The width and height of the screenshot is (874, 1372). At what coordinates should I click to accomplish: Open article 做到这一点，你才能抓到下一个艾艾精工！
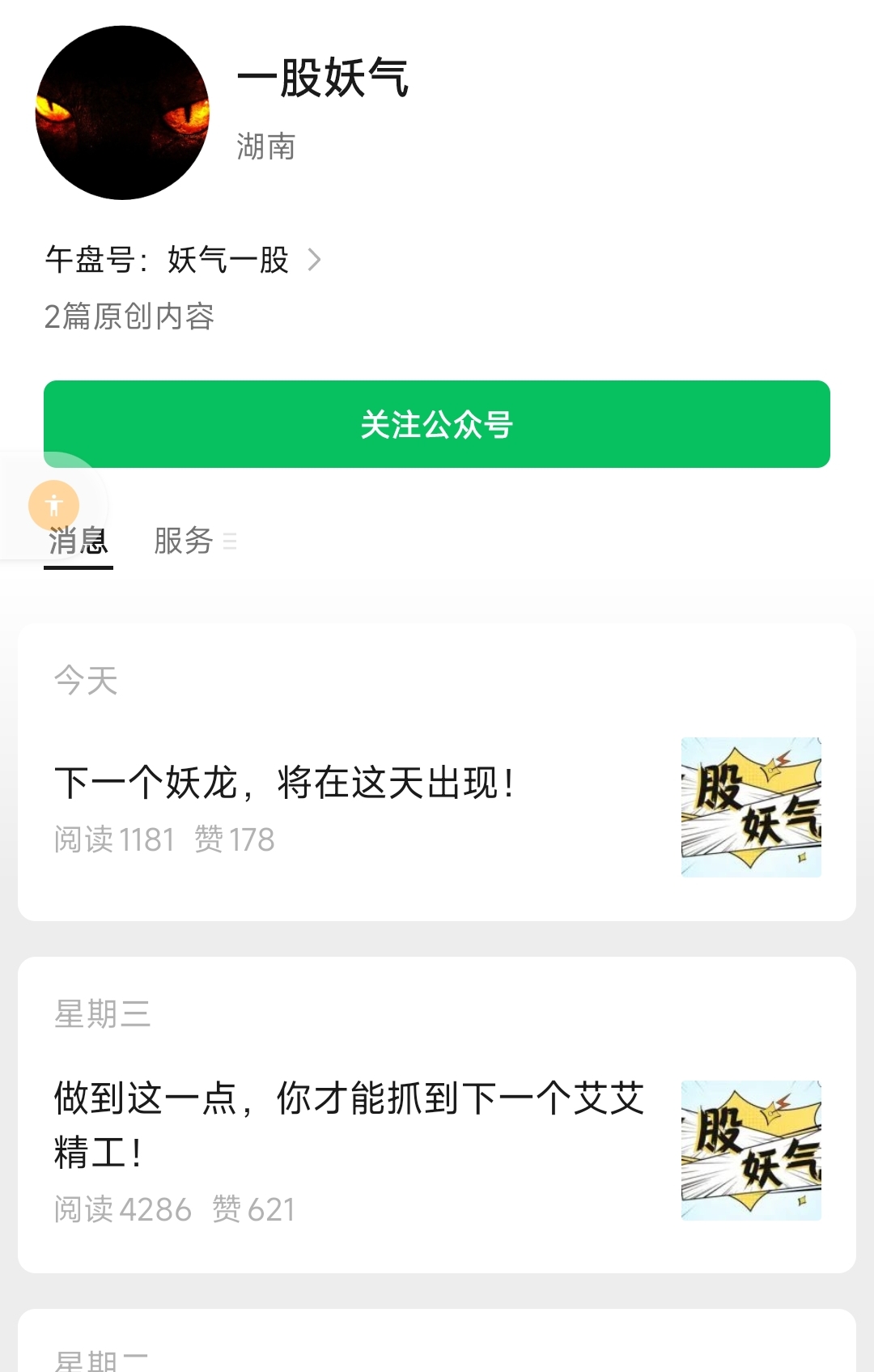(348, 1124)
